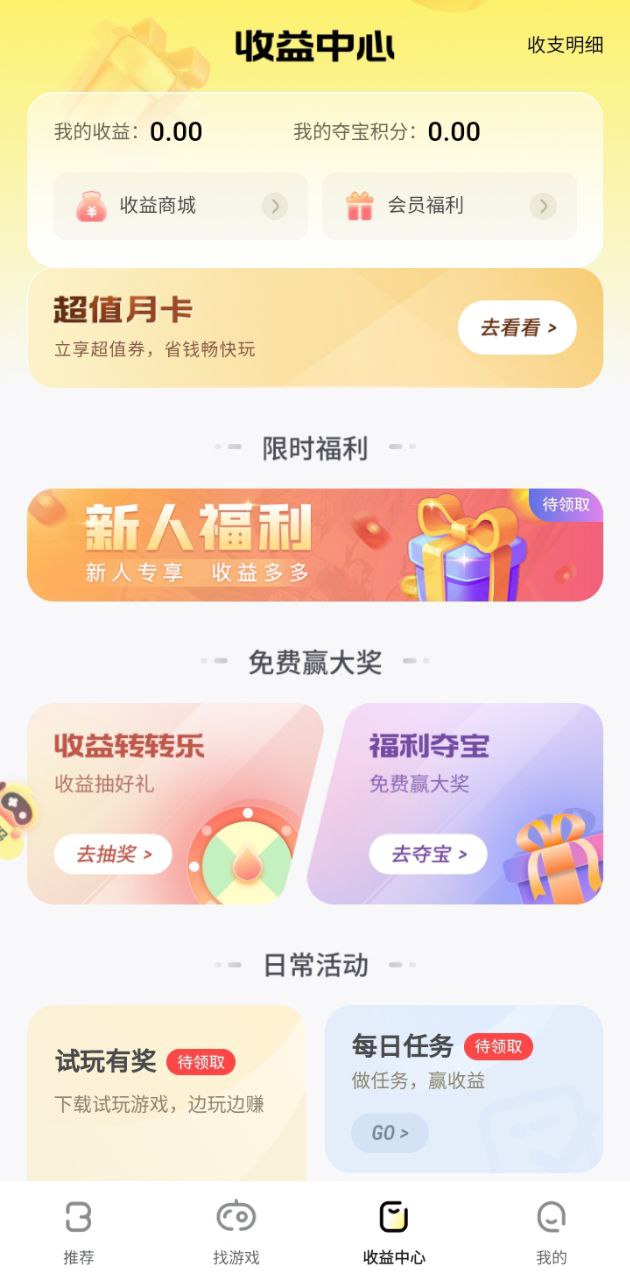Tap 去抽奖 on 收益转转乐 card
Viewport: 630px width, 1280px height.
click(x=114, y=855)
